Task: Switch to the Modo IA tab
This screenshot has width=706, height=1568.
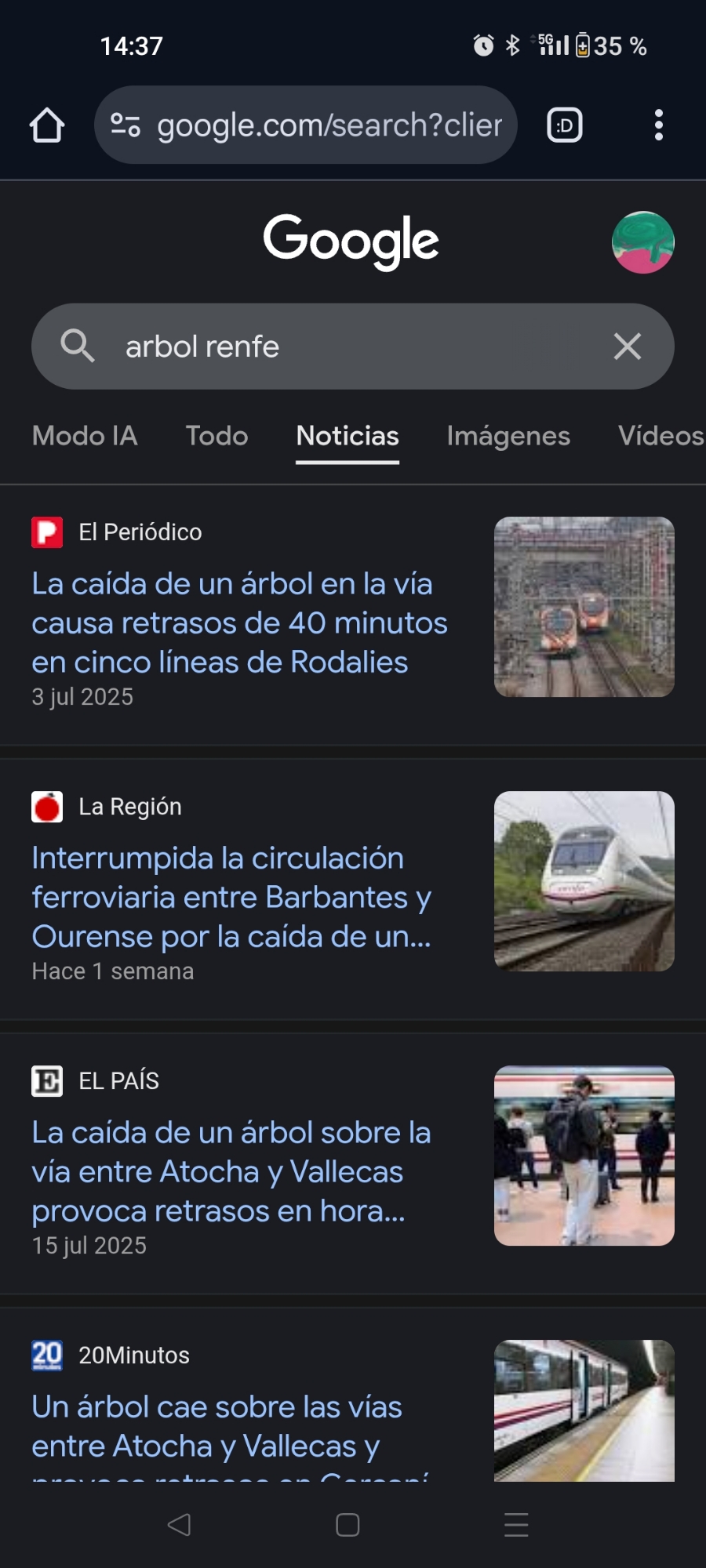Action: [x=85, y=436]
